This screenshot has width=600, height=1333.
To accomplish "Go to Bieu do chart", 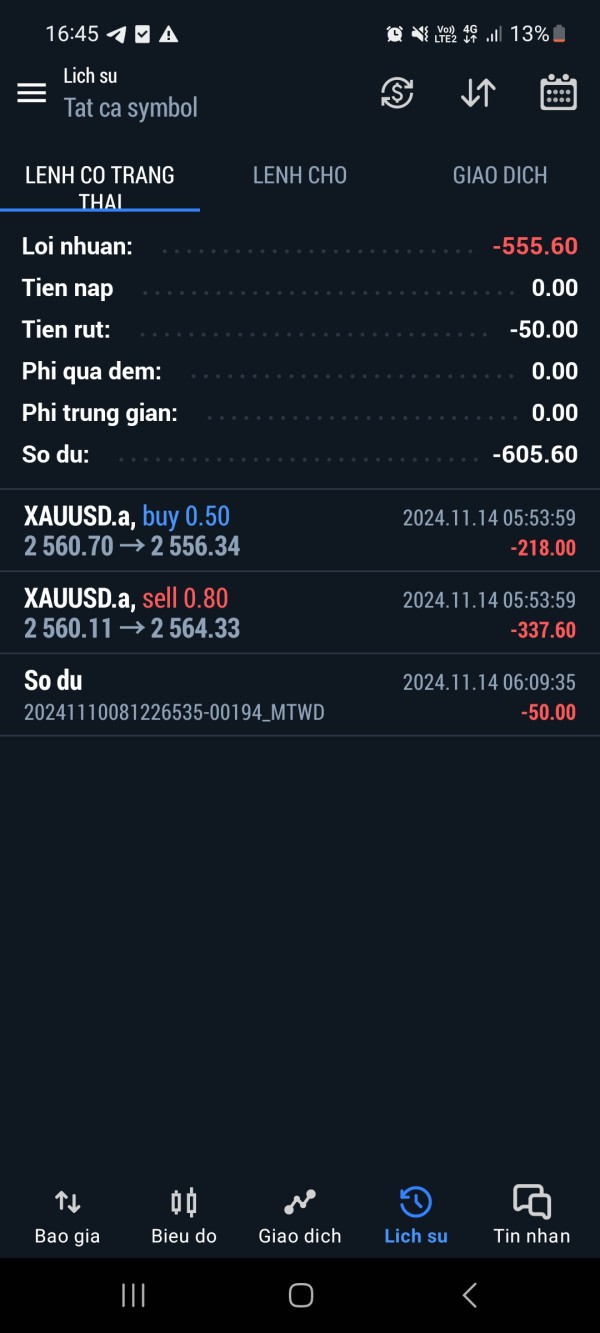I will [184, 1216].
